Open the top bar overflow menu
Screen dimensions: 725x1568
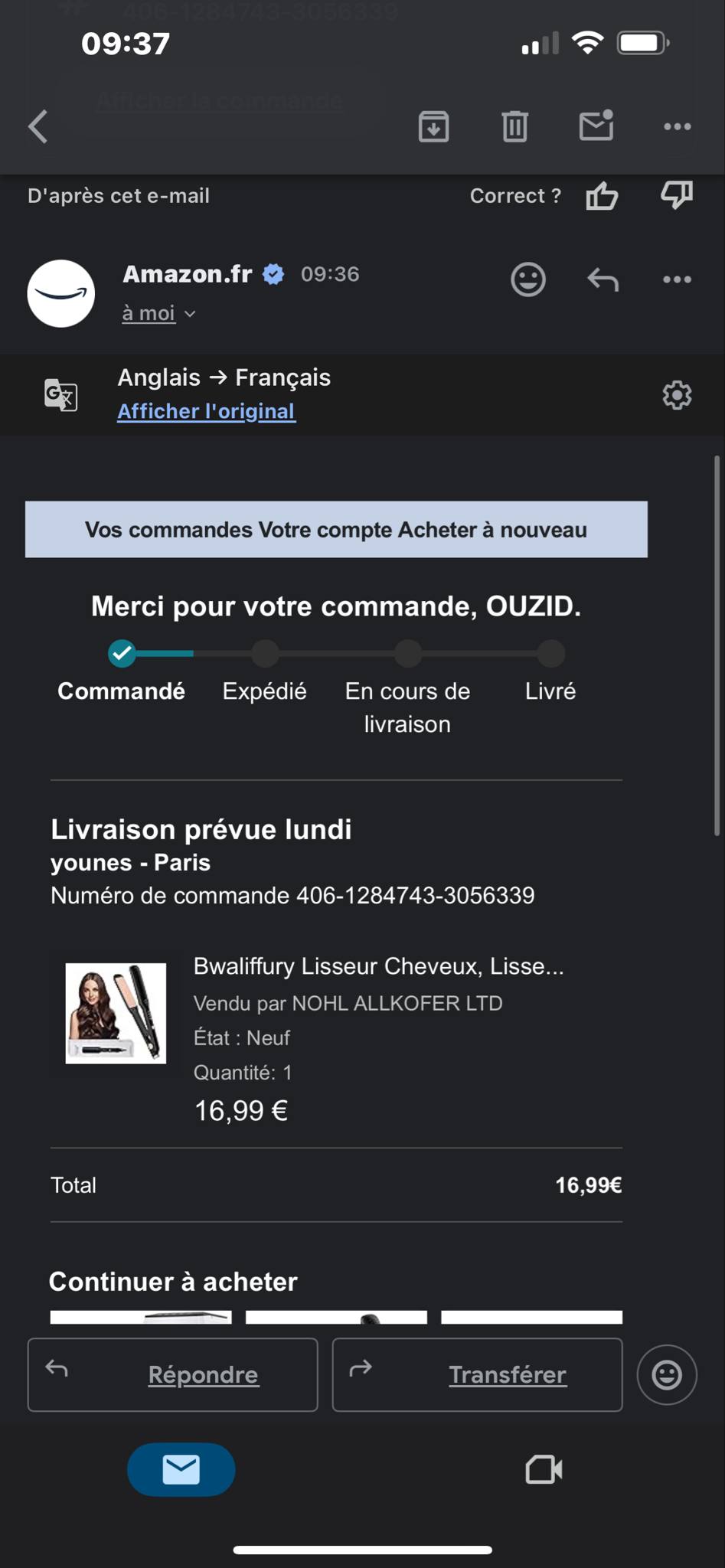(x=677, y=126)
